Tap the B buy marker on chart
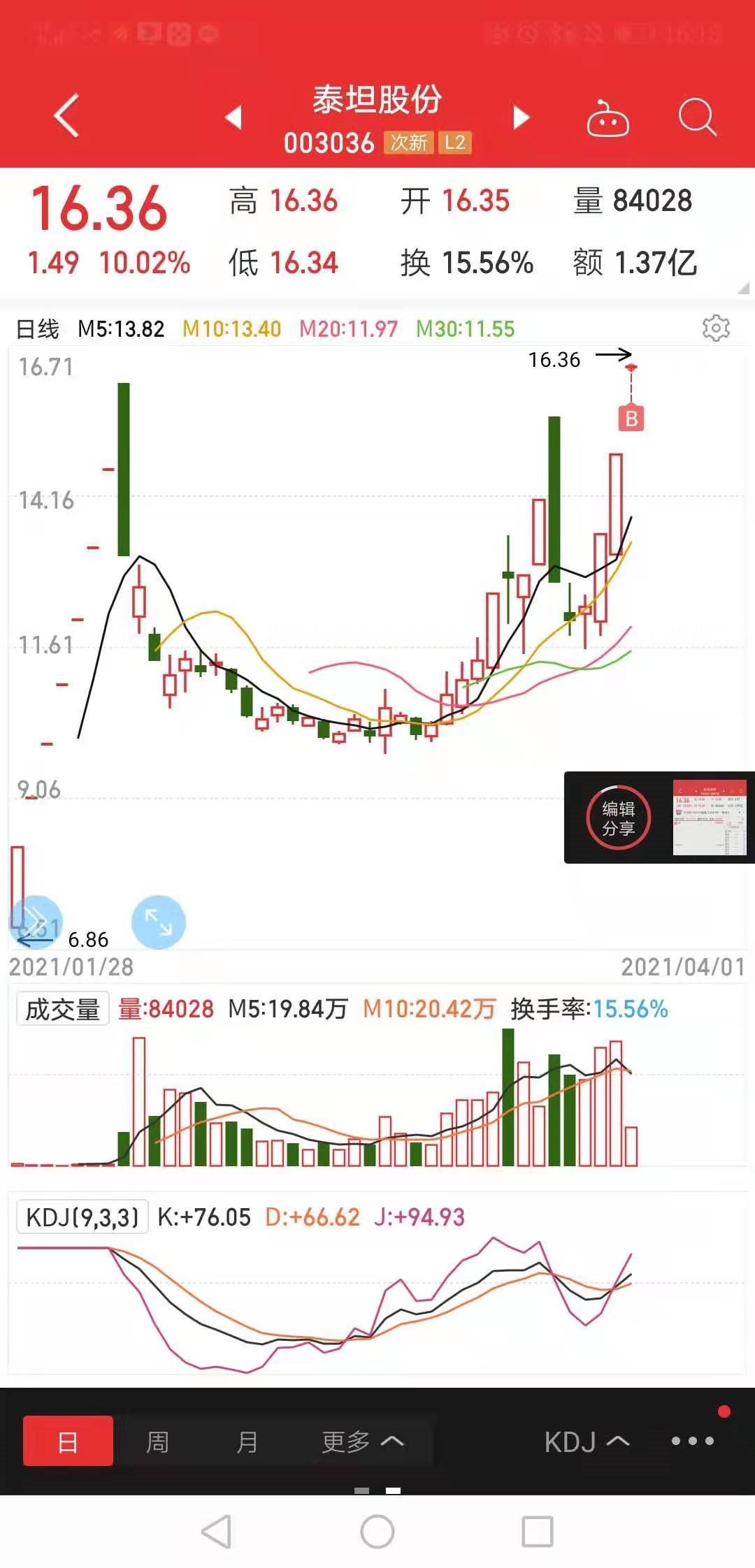The width and height of the screenshot is (755, 1568). pyautogui.click(x=631, y=419)
